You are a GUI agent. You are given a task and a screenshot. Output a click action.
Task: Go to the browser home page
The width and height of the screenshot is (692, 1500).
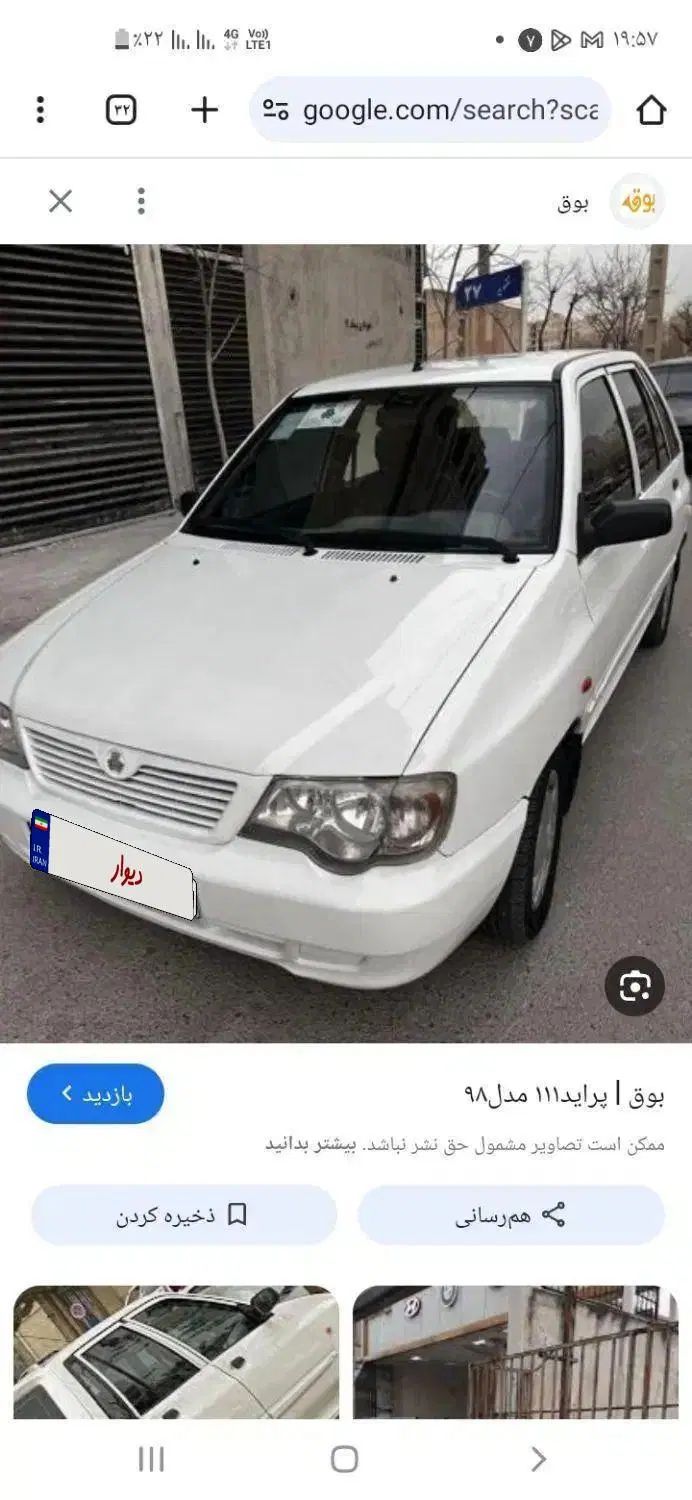[651, 110]
